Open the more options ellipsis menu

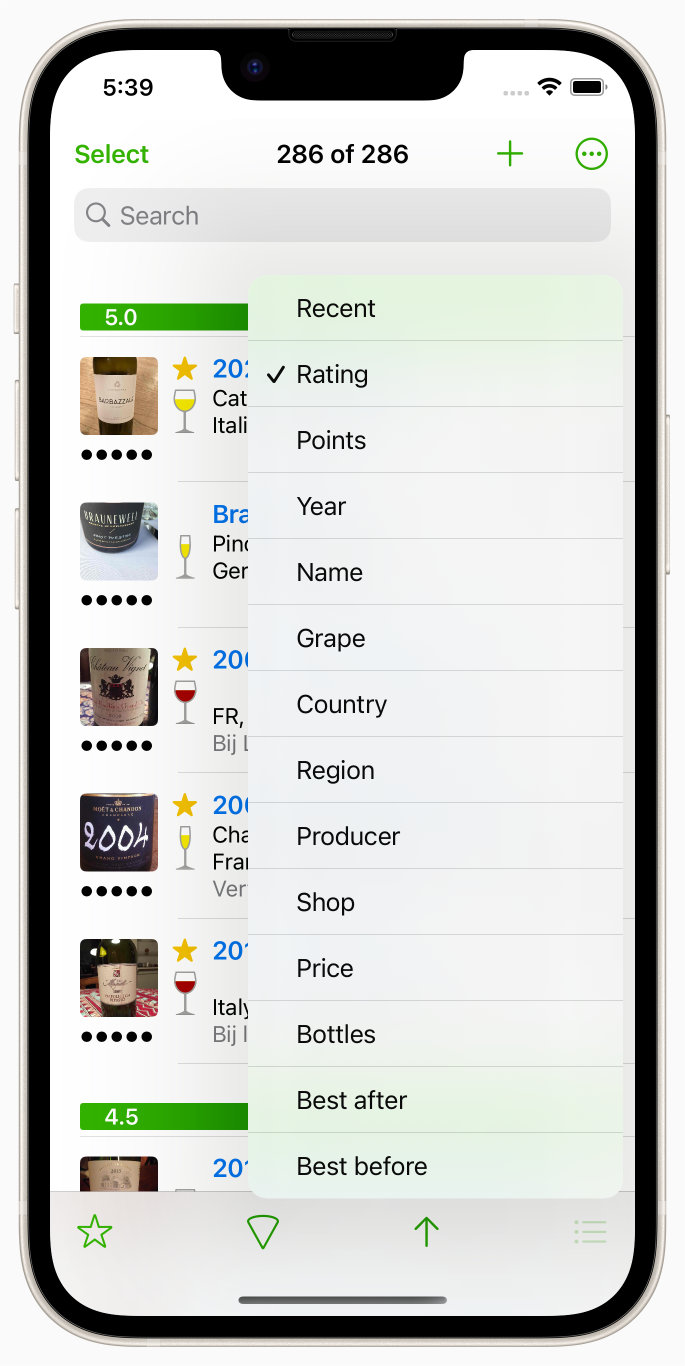[591, 154]
